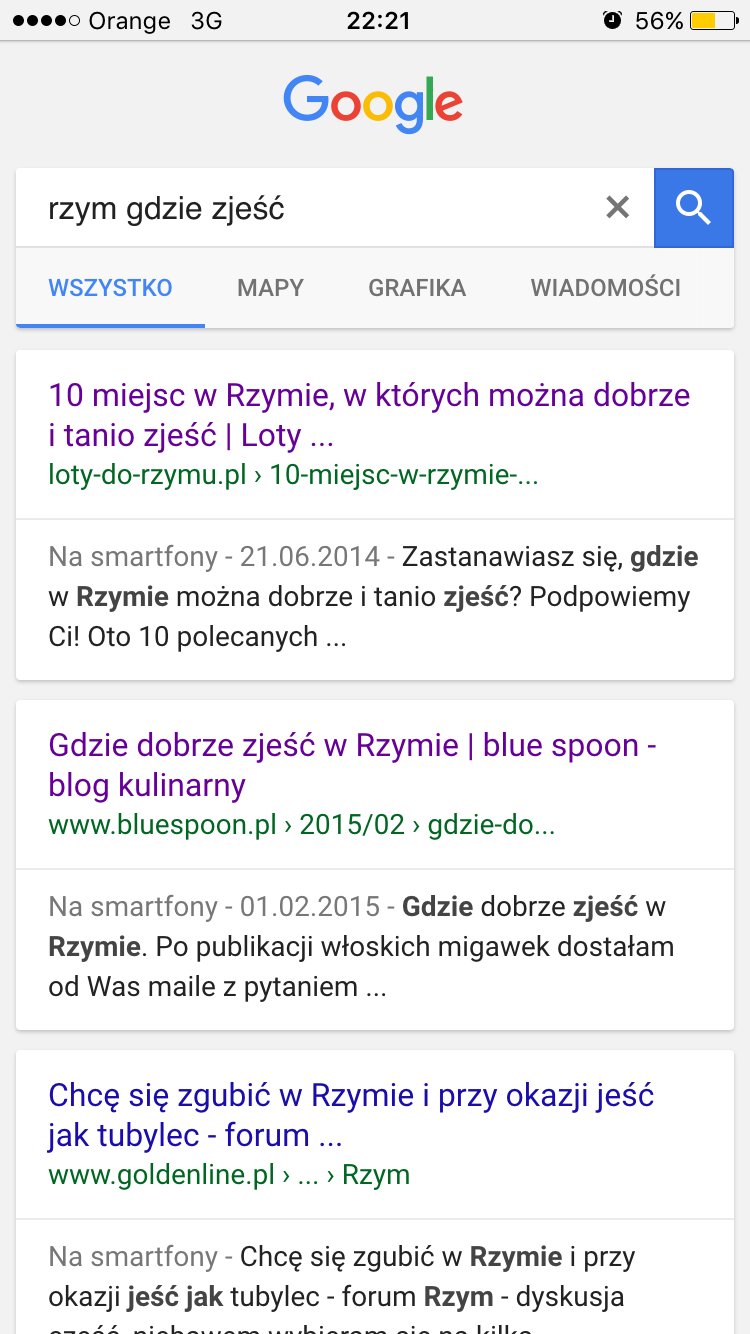Open the "10 miejsc w Rzymie" result

click(x=369, y=415)
